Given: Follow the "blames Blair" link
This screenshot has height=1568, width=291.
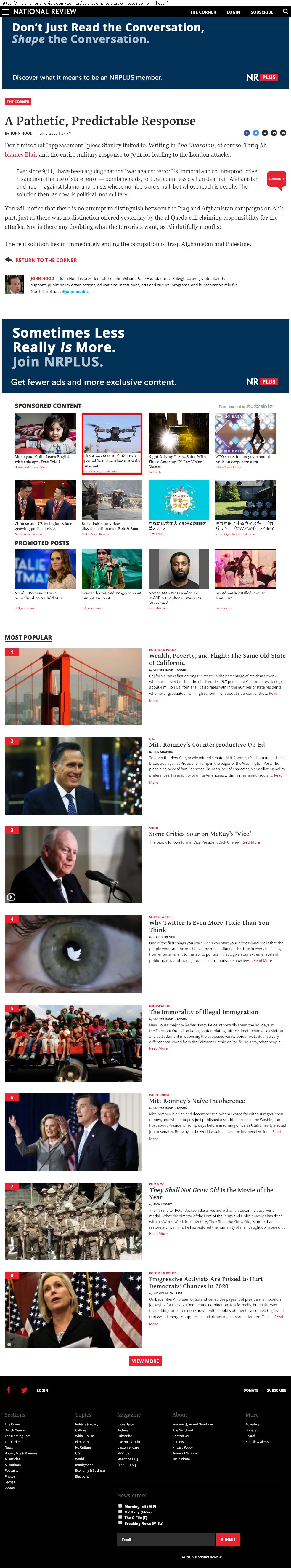Looking at the screenshot, I should click(x=13, y=155).
